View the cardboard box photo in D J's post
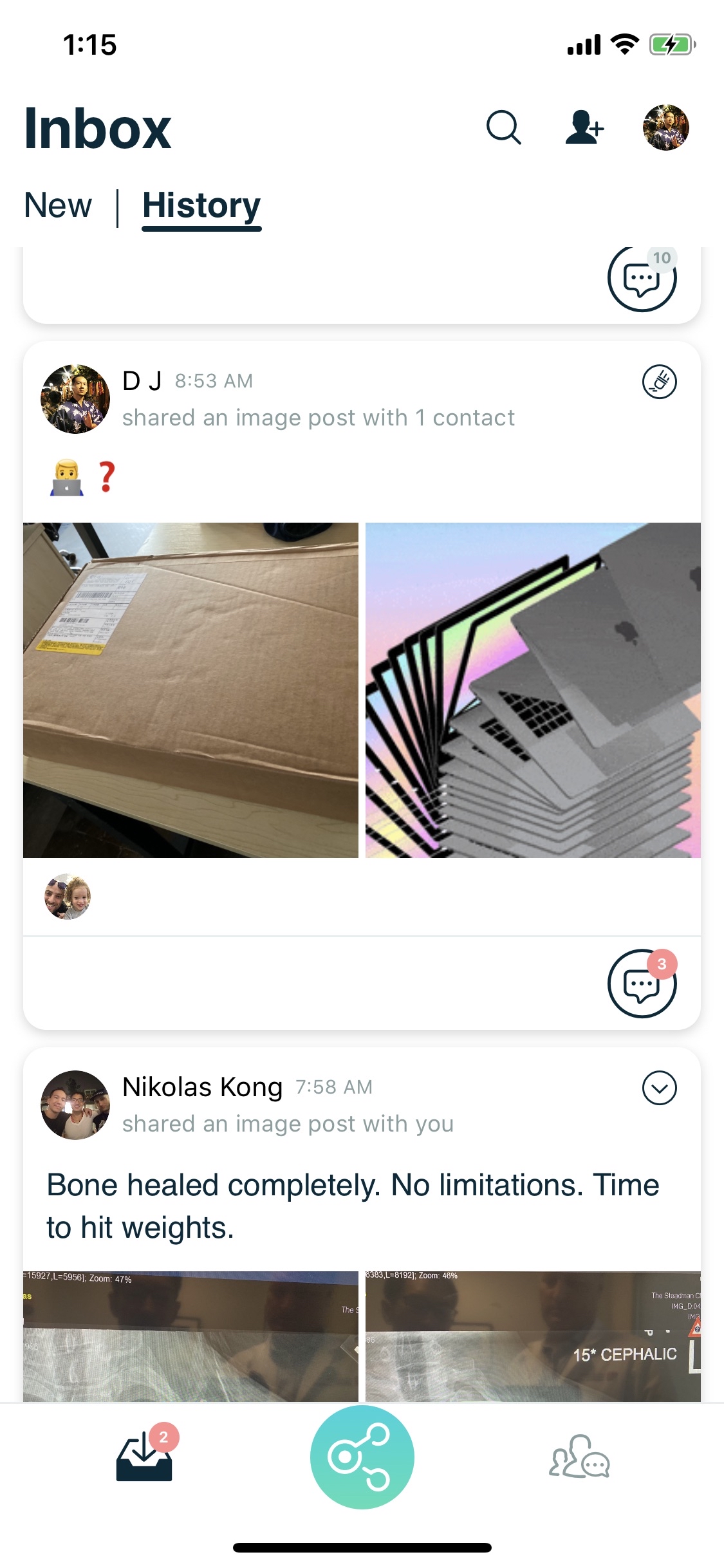724x1568 pixels. pos(190,690)
